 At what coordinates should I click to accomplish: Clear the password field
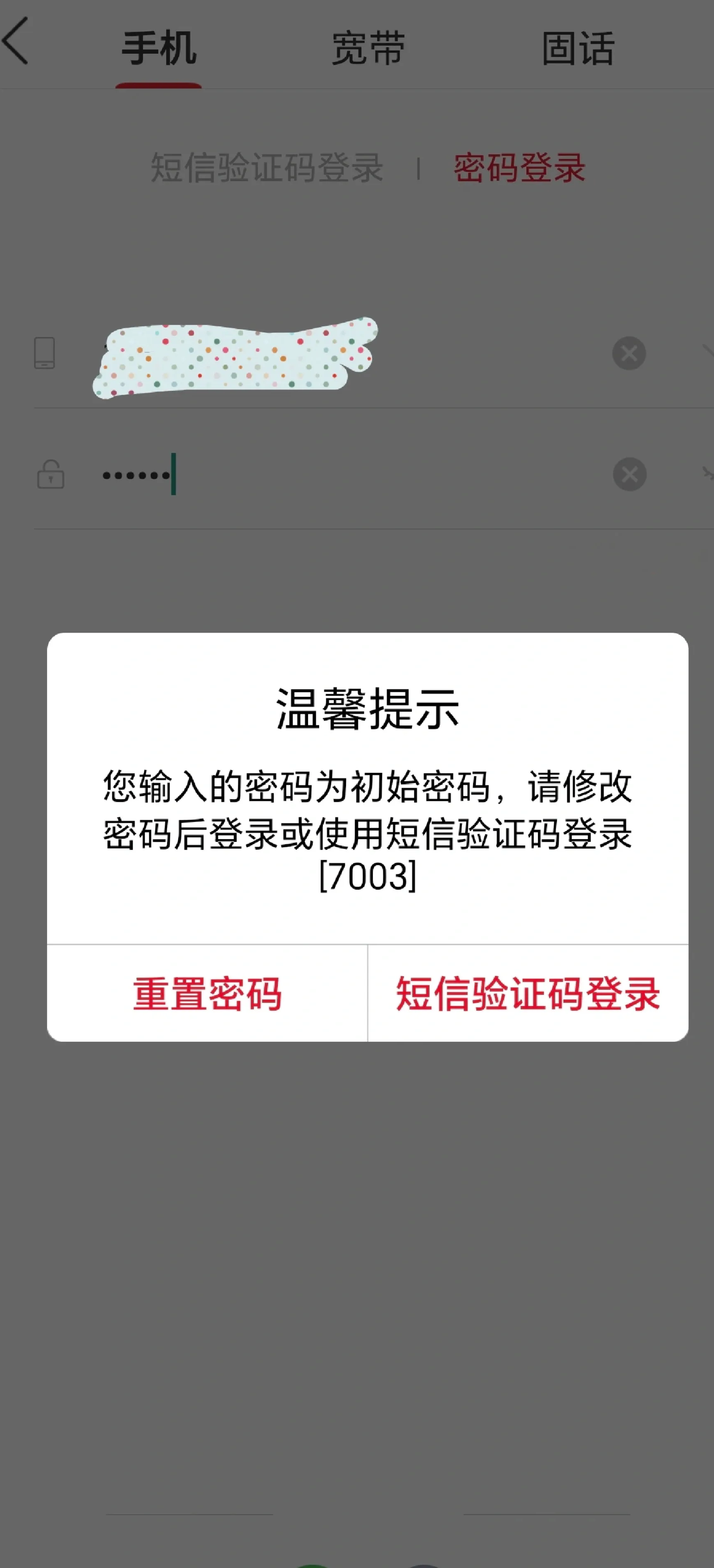[x=629, y=474]
